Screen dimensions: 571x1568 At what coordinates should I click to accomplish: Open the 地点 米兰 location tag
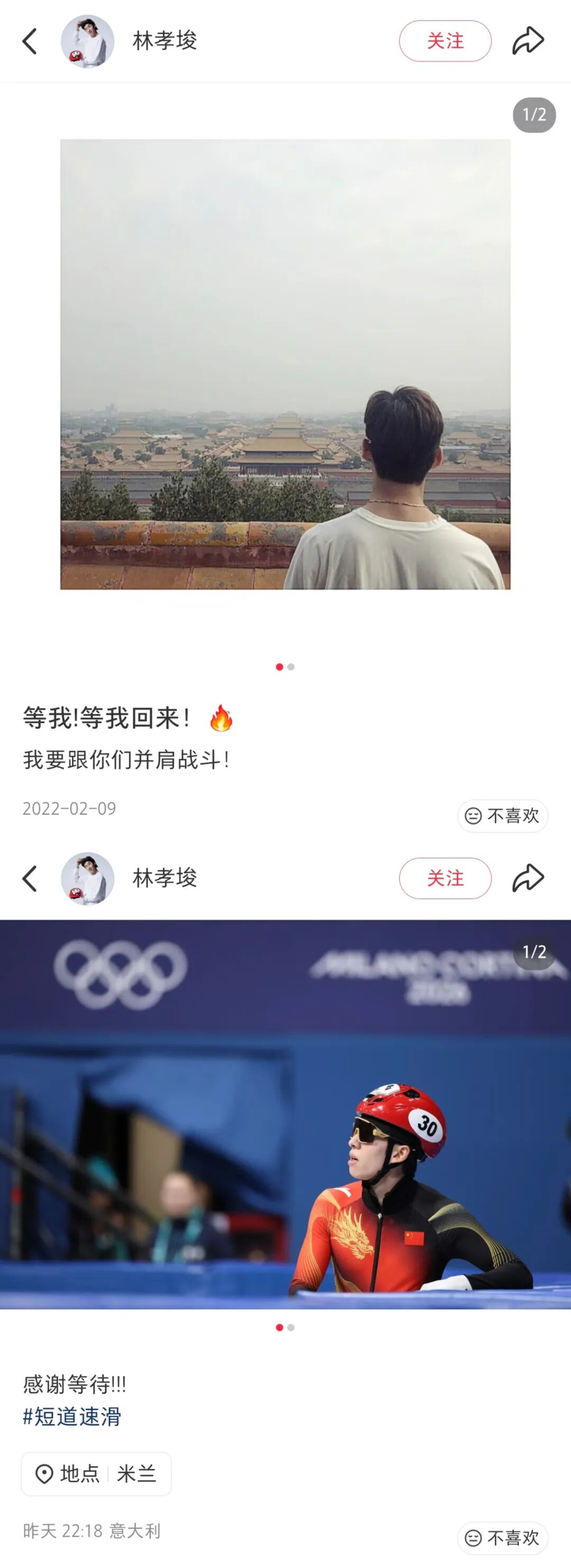[96, 1474]
